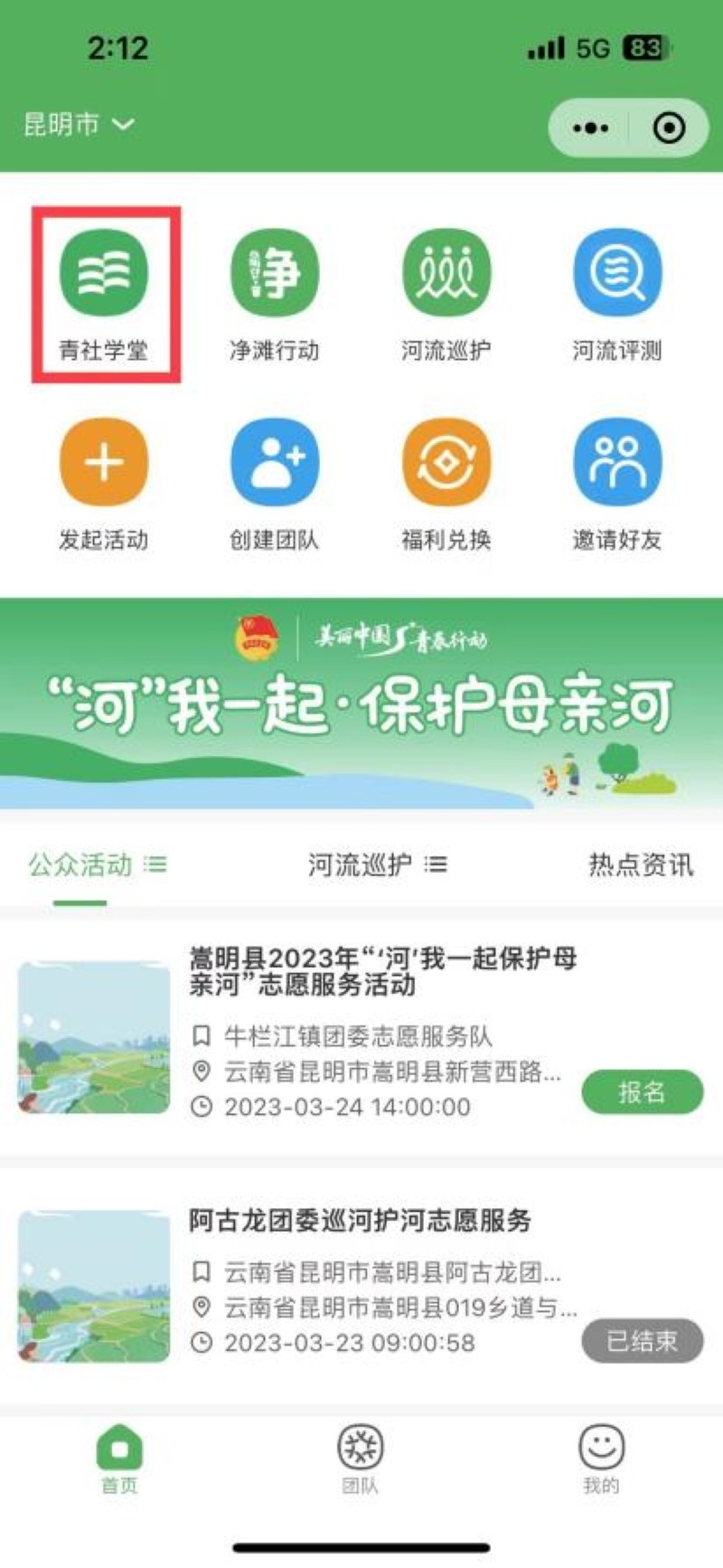This screenshot has width=723, height=1568.
Task: Switch to the 热点资讯 tab
Action: click(x=641, y=865)
